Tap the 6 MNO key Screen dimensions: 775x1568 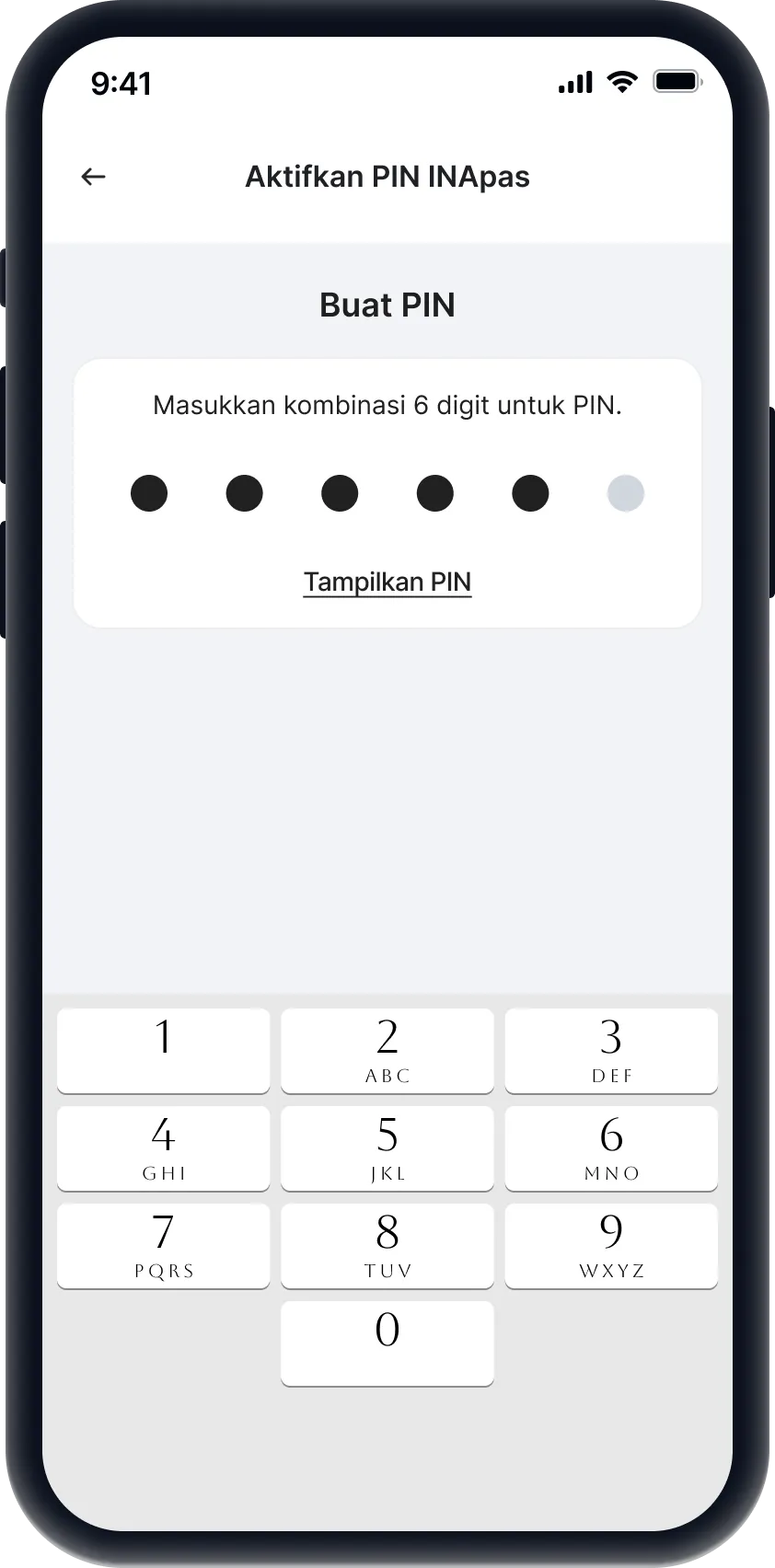611,1147
